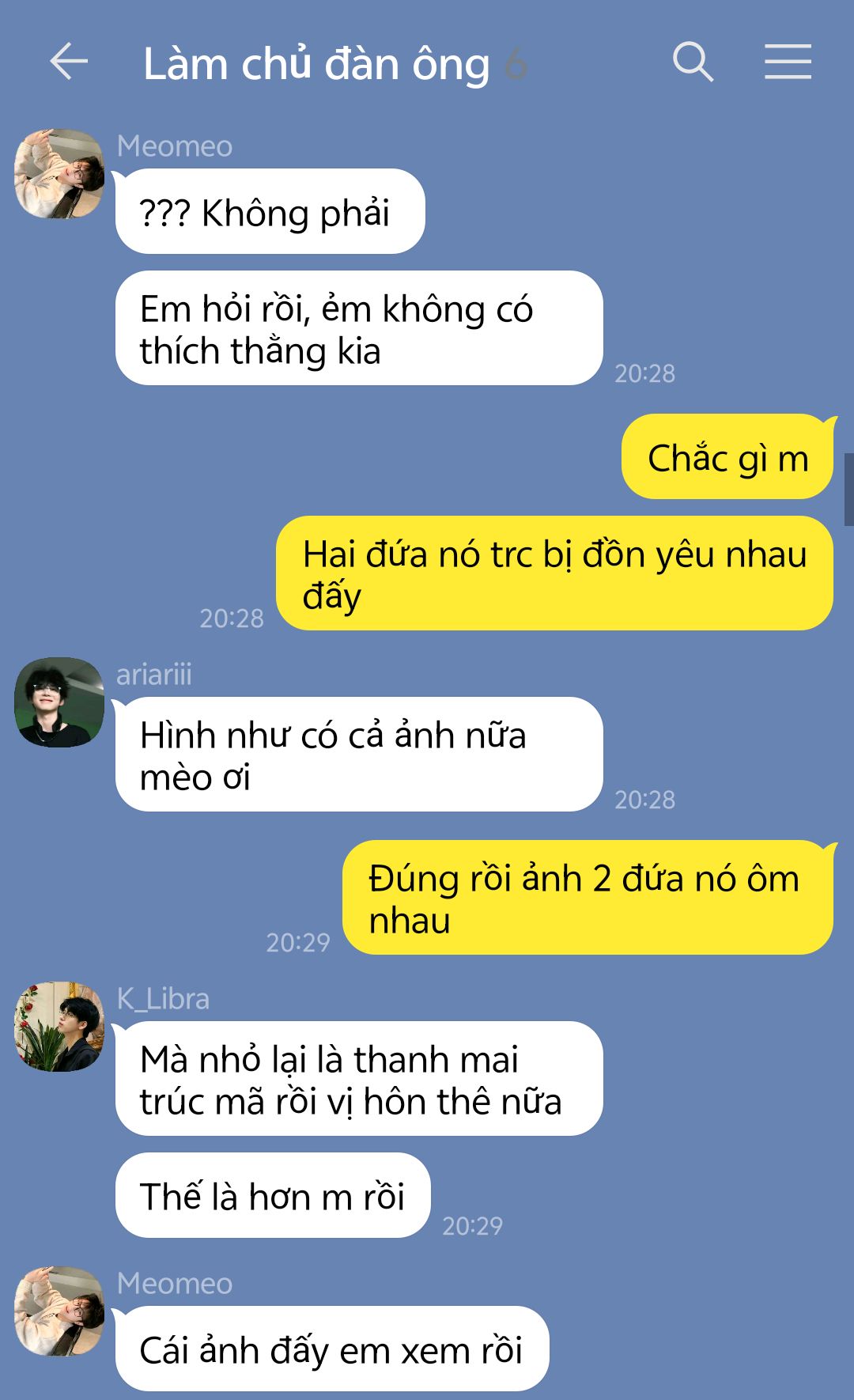This screenshot has height=1400, width=854.
Task: View K_Libra's profile avatar
Action: [59, 1027]
